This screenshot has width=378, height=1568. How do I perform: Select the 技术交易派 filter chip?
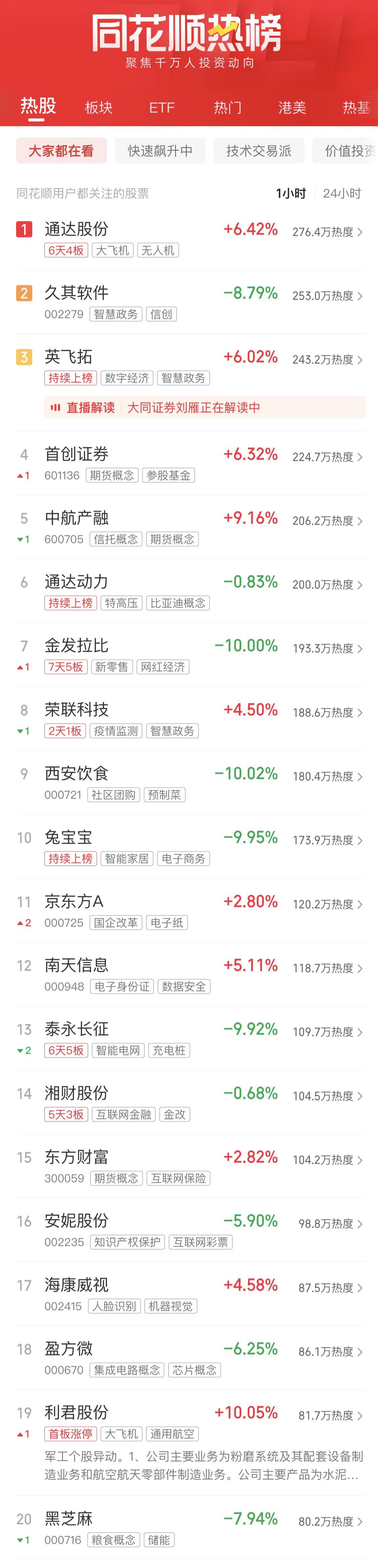259,151
